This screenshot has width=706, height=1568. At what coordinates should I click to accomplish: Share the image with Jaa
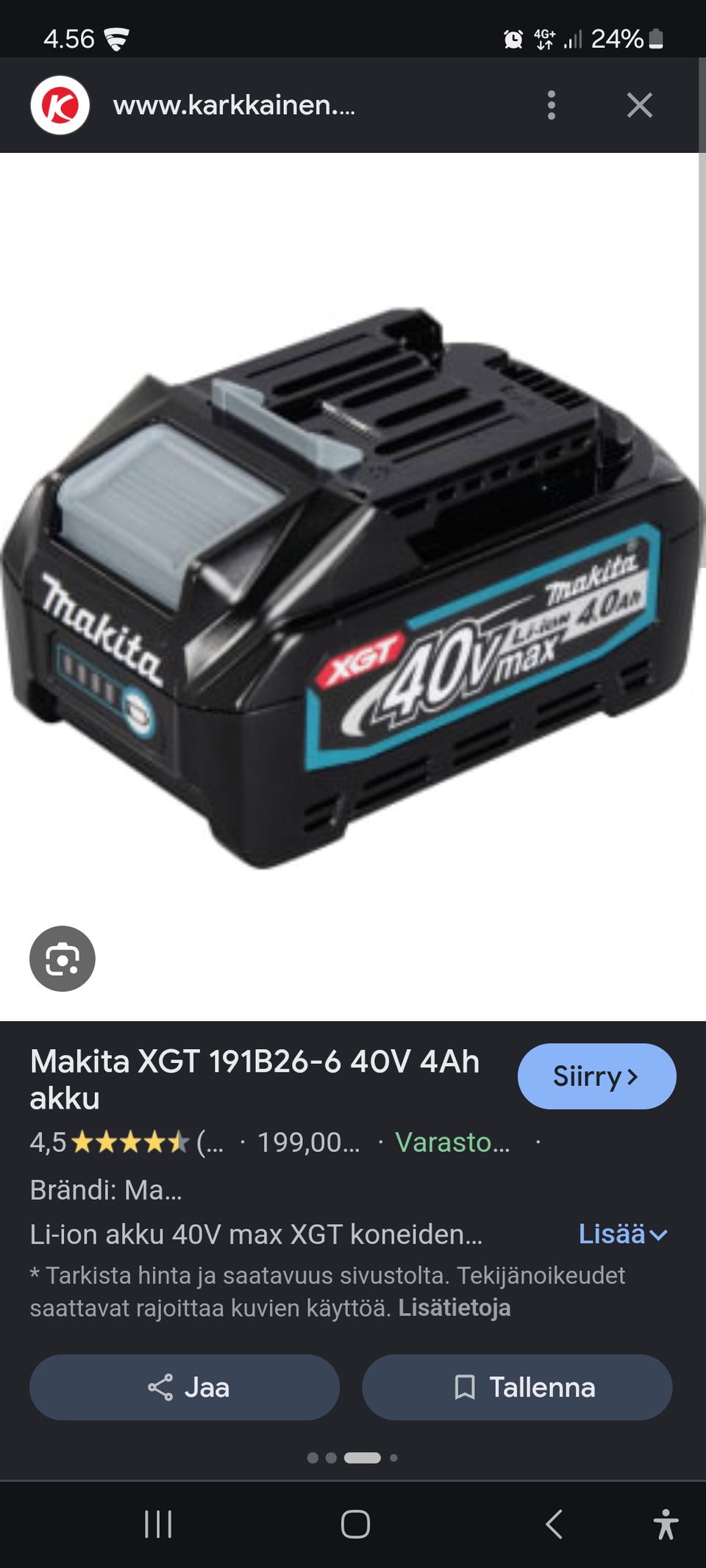(x=185, y=1387)
